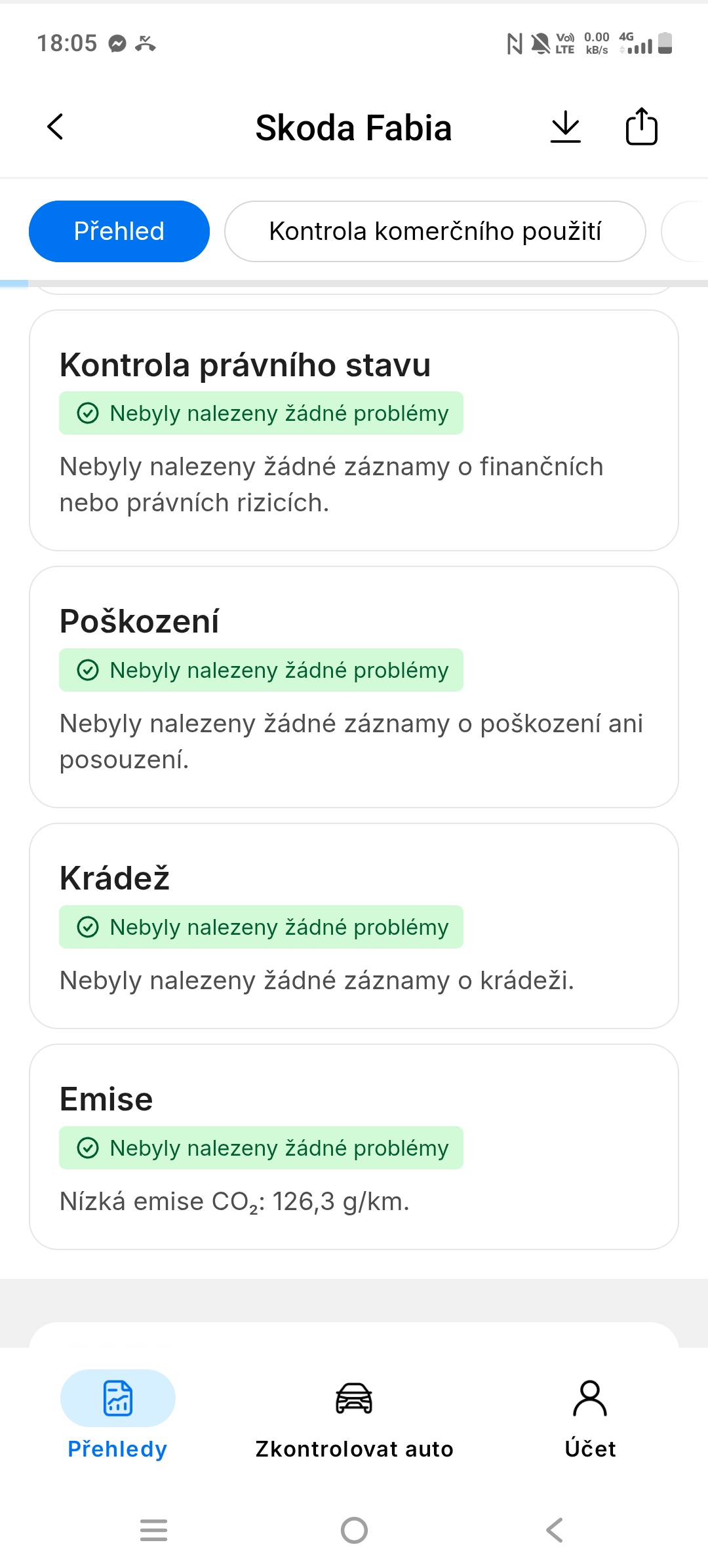Download the Skoda Fabia report

[565, 127]
